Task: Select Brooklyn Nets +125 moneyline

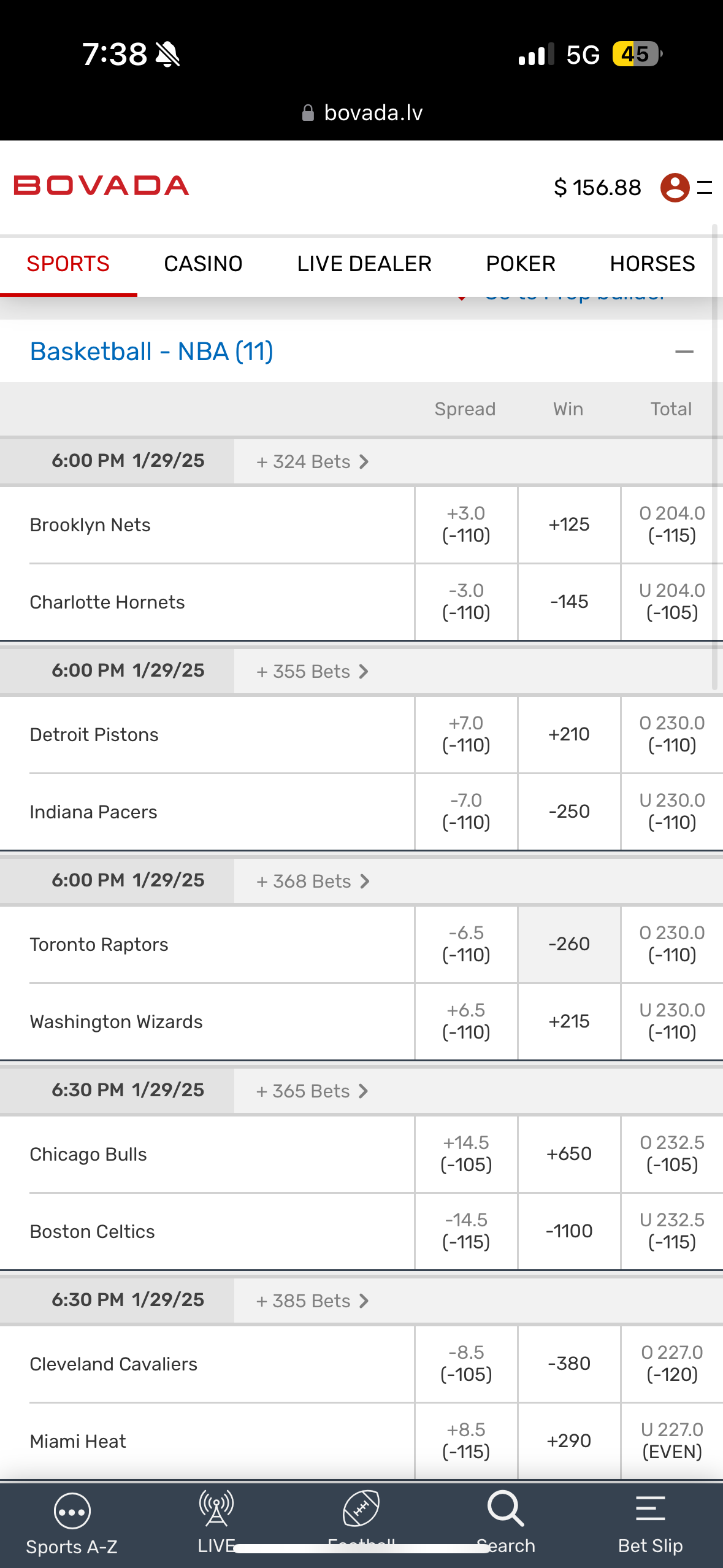Action: coord(569,525)
